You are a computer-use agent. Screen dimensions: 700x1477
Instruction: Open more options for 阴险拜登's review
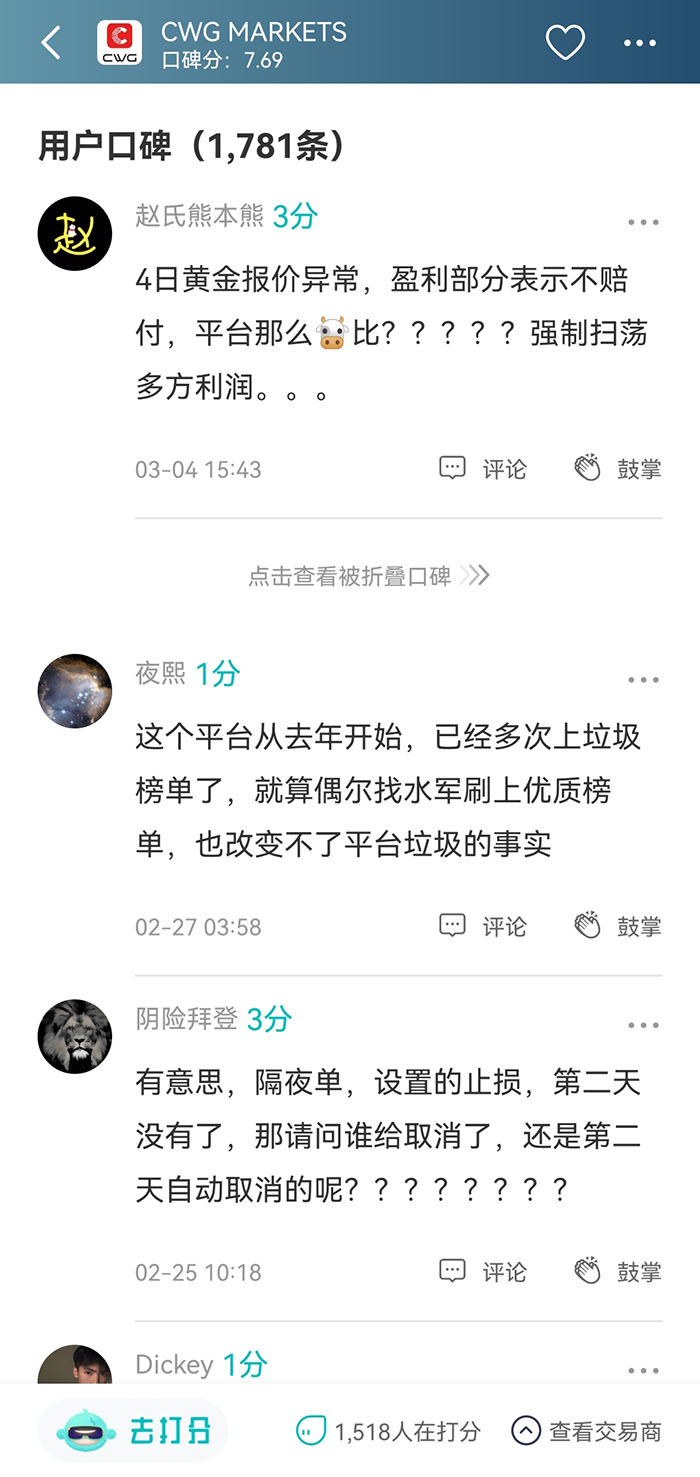643,1025
